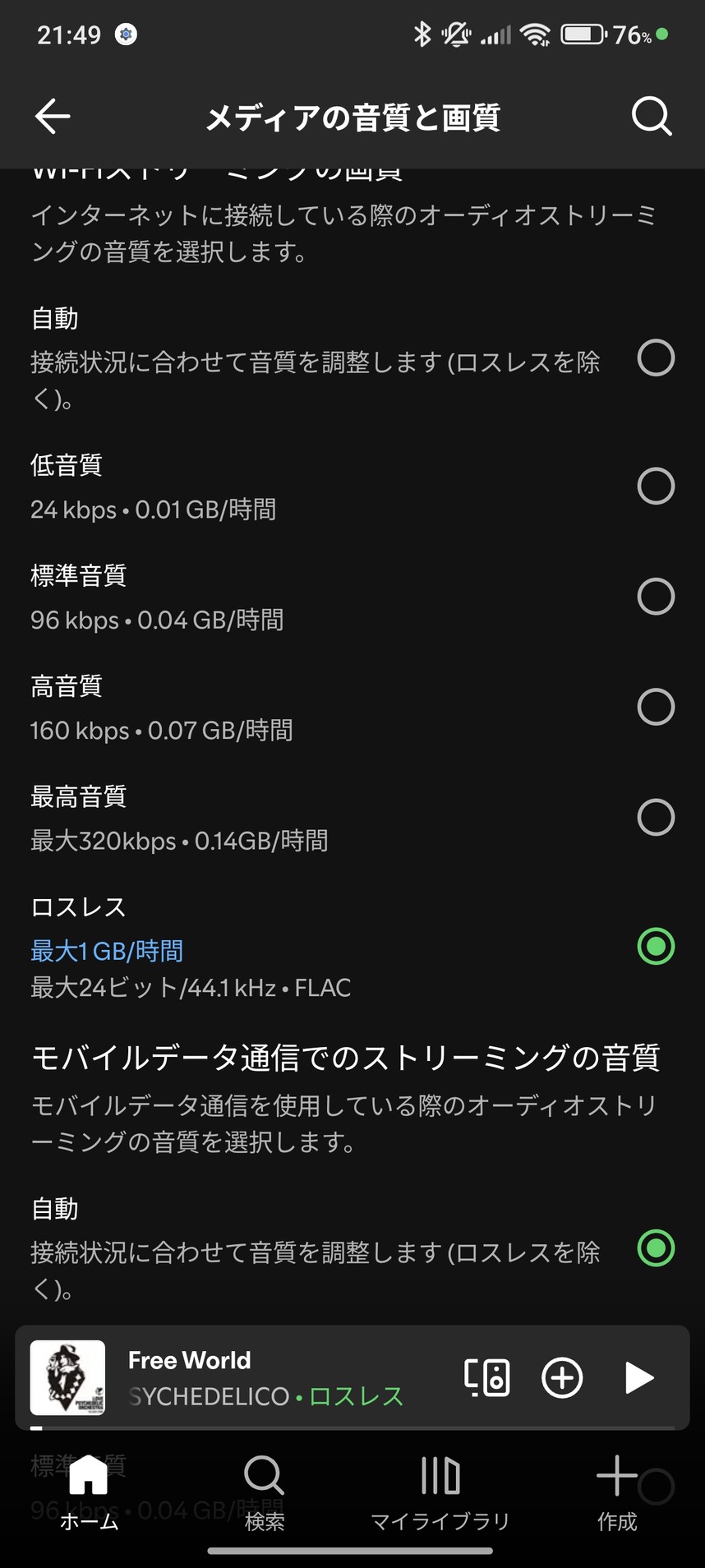Switch to the ホーム tab
705x1568 pixels.
tap(89, 1492)
